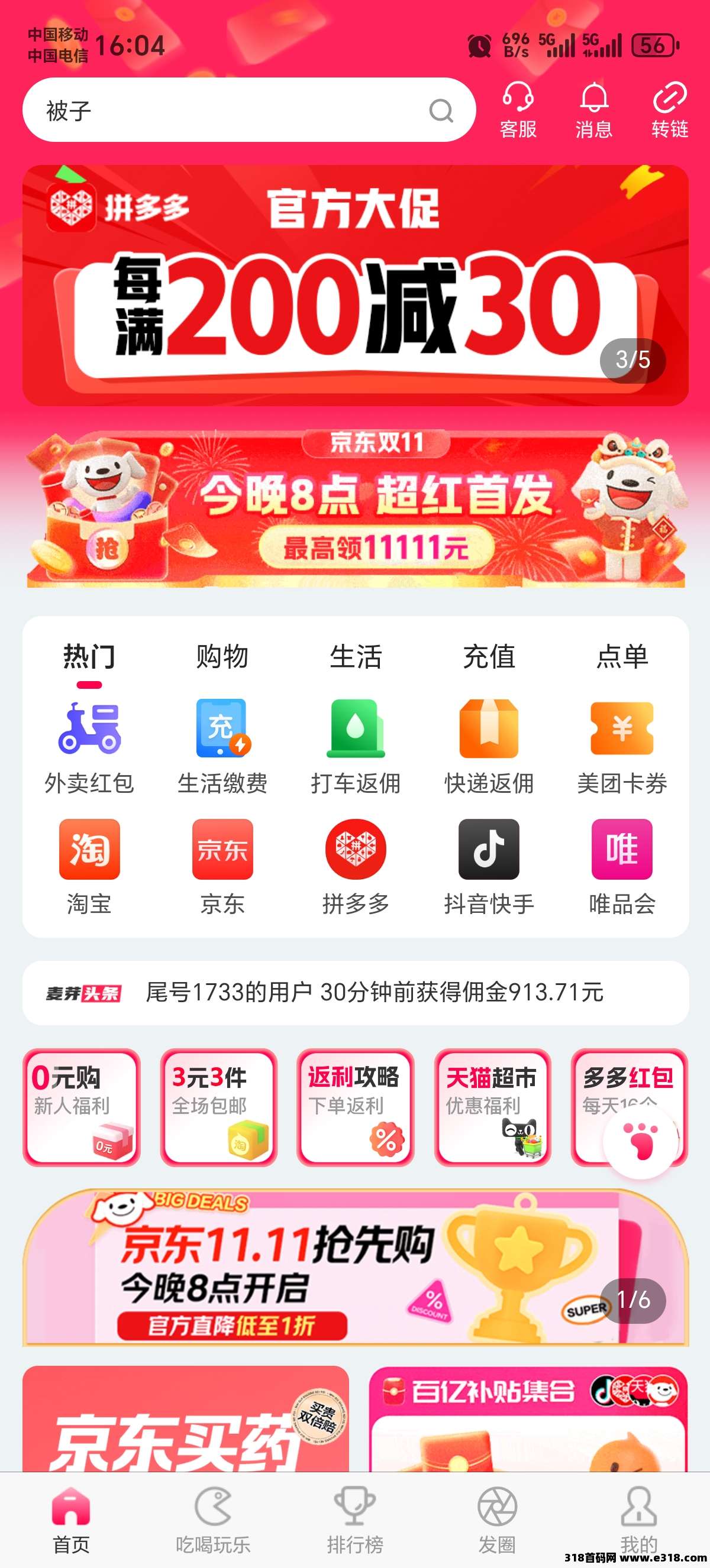The image size is (710, 1568).
Task: Open the 返利攻略 card
Action: tap(355, 1107)
